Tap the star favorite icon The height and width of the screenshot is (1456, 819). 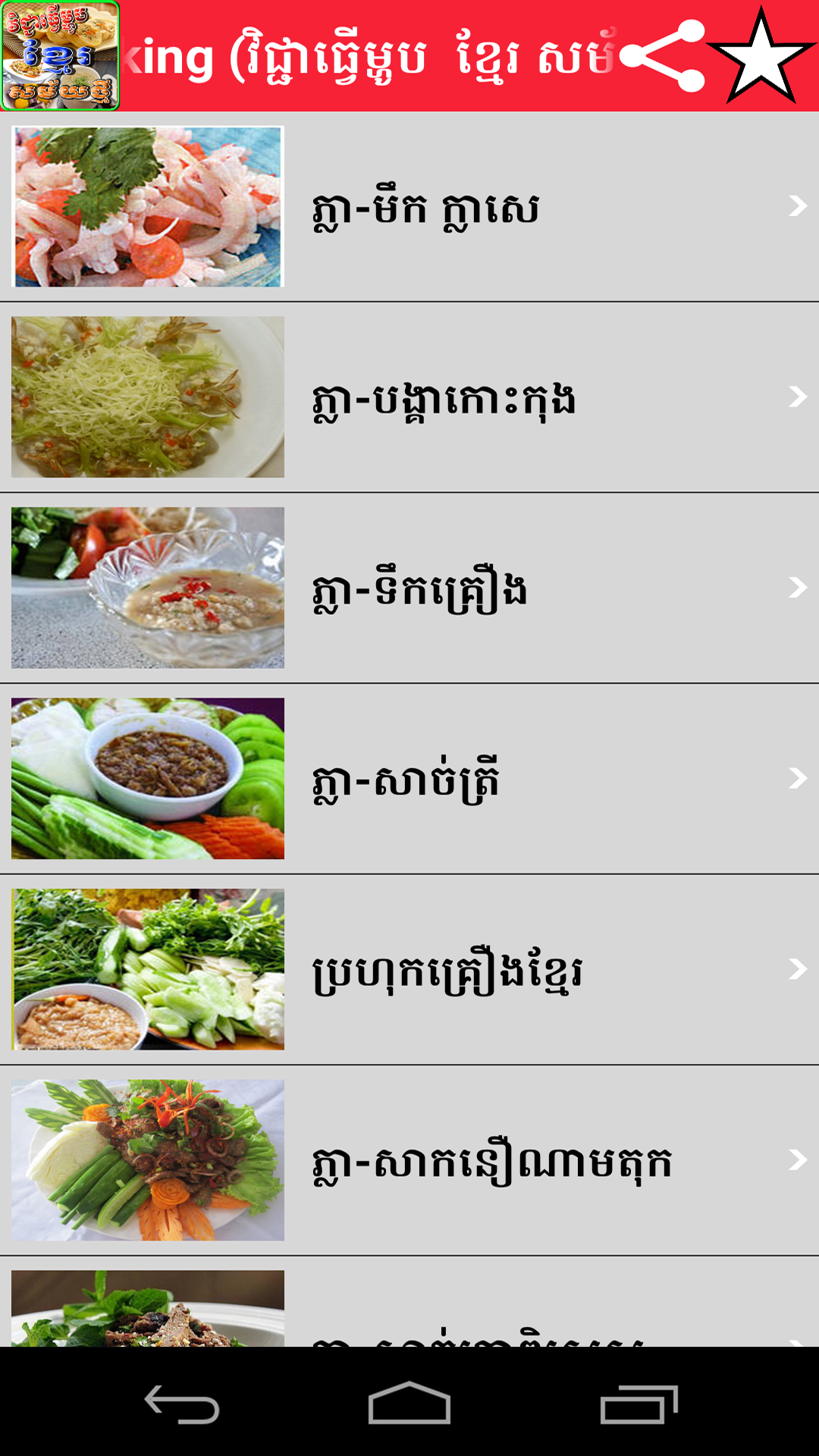[761, 58]
